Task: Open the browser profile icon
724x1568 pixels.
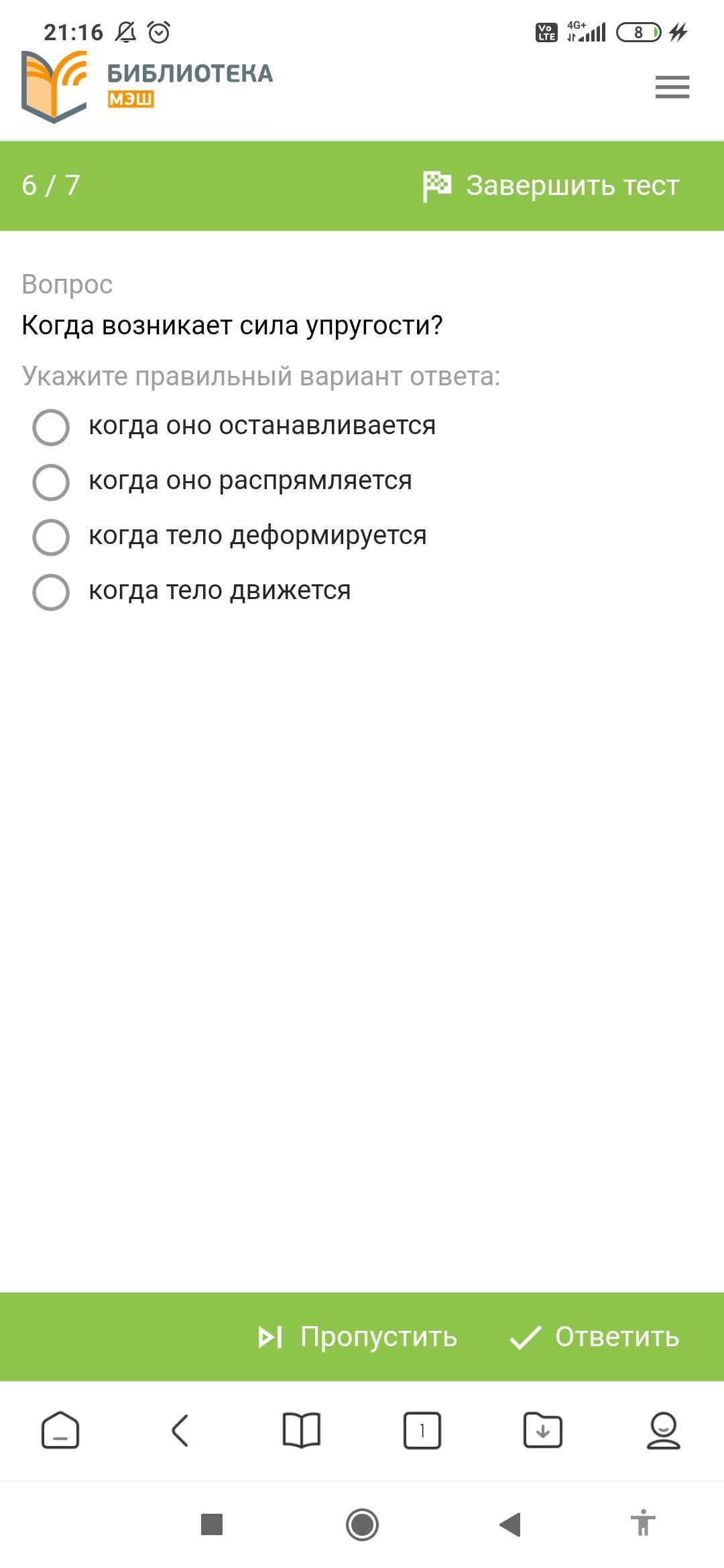Action: pyautogui.click(x=664, y=1431)
